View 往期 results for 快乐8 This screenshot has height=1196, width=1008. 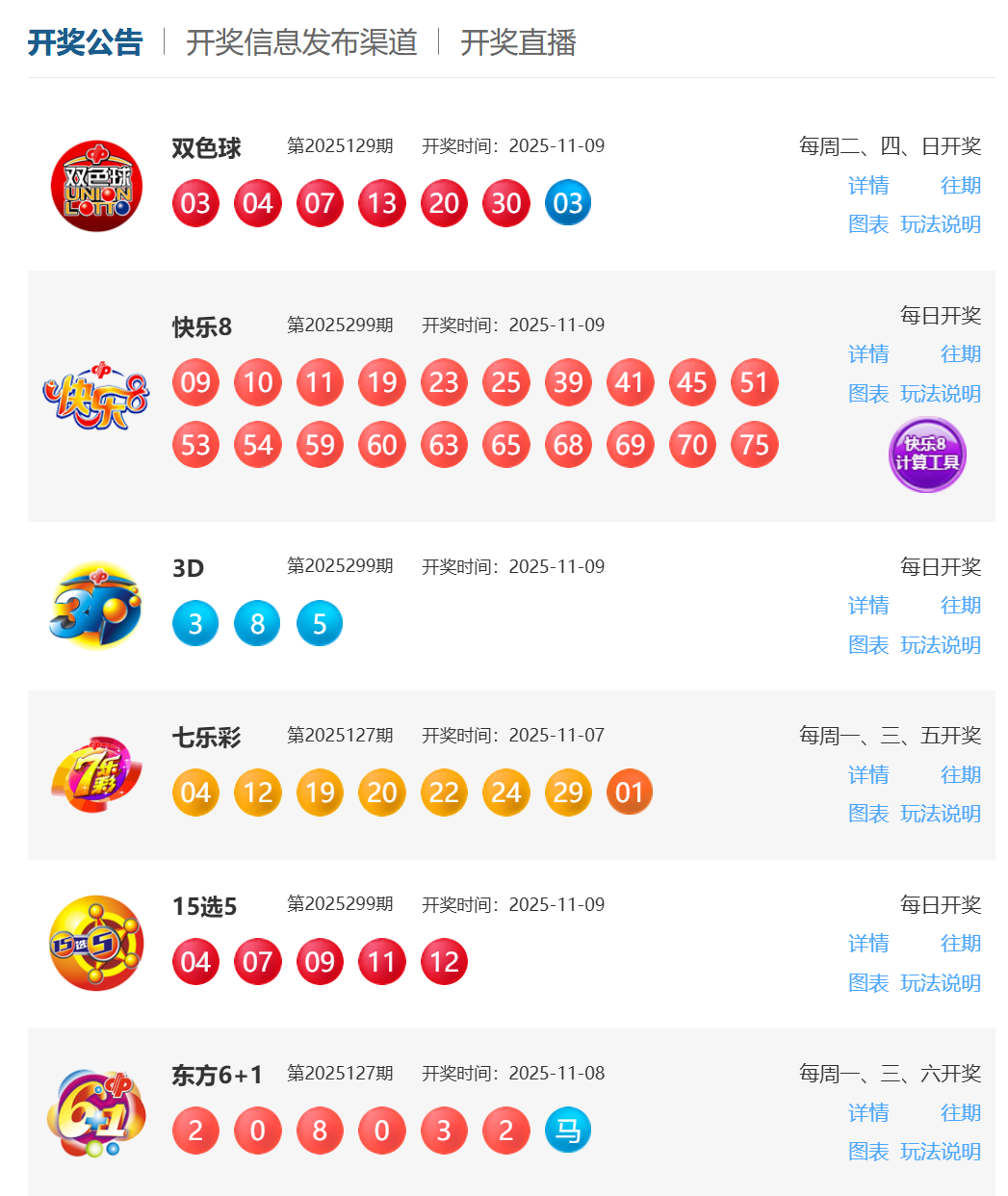(x=960, y=354)
